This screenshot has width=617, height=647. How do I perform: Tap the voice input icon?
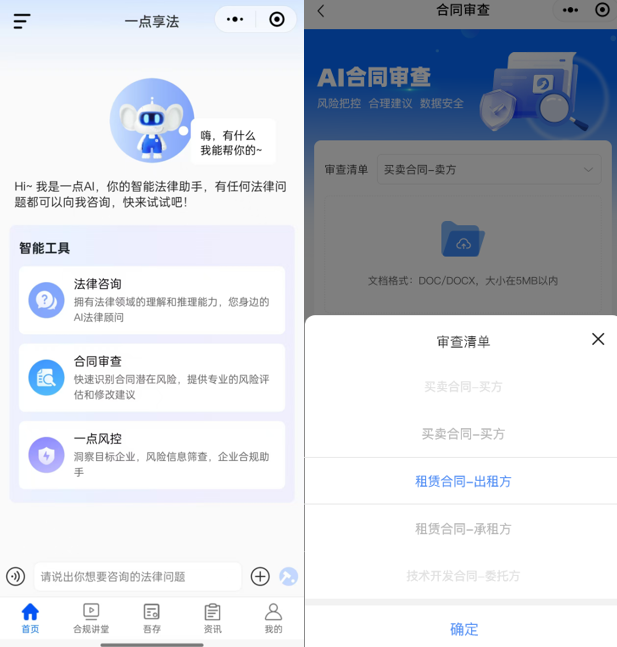coord(15,576)
